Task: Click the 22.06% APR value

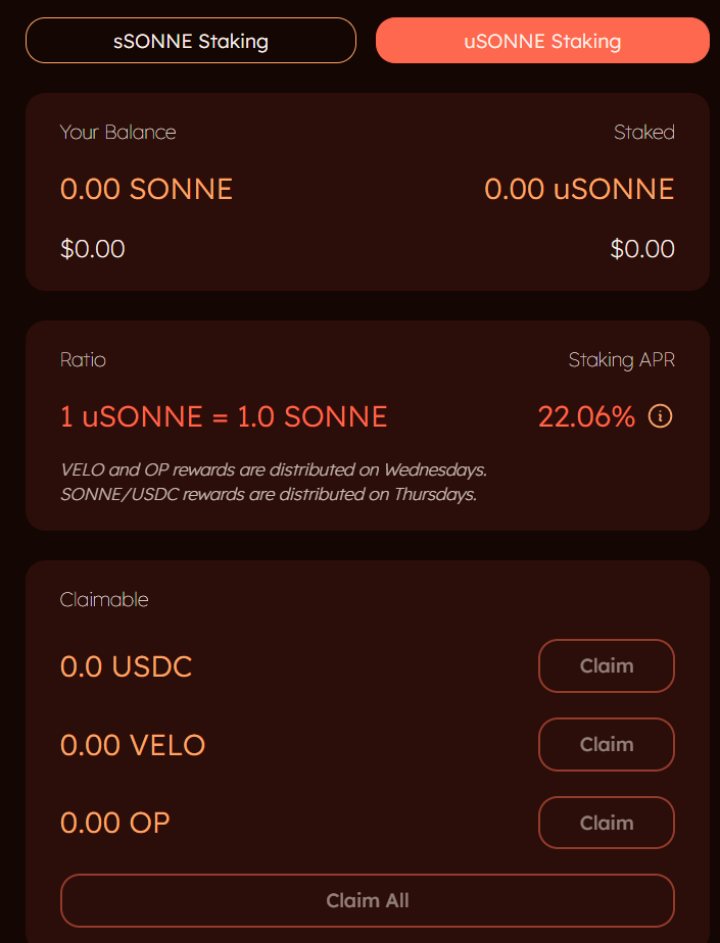Action: (x=586, y=417)
